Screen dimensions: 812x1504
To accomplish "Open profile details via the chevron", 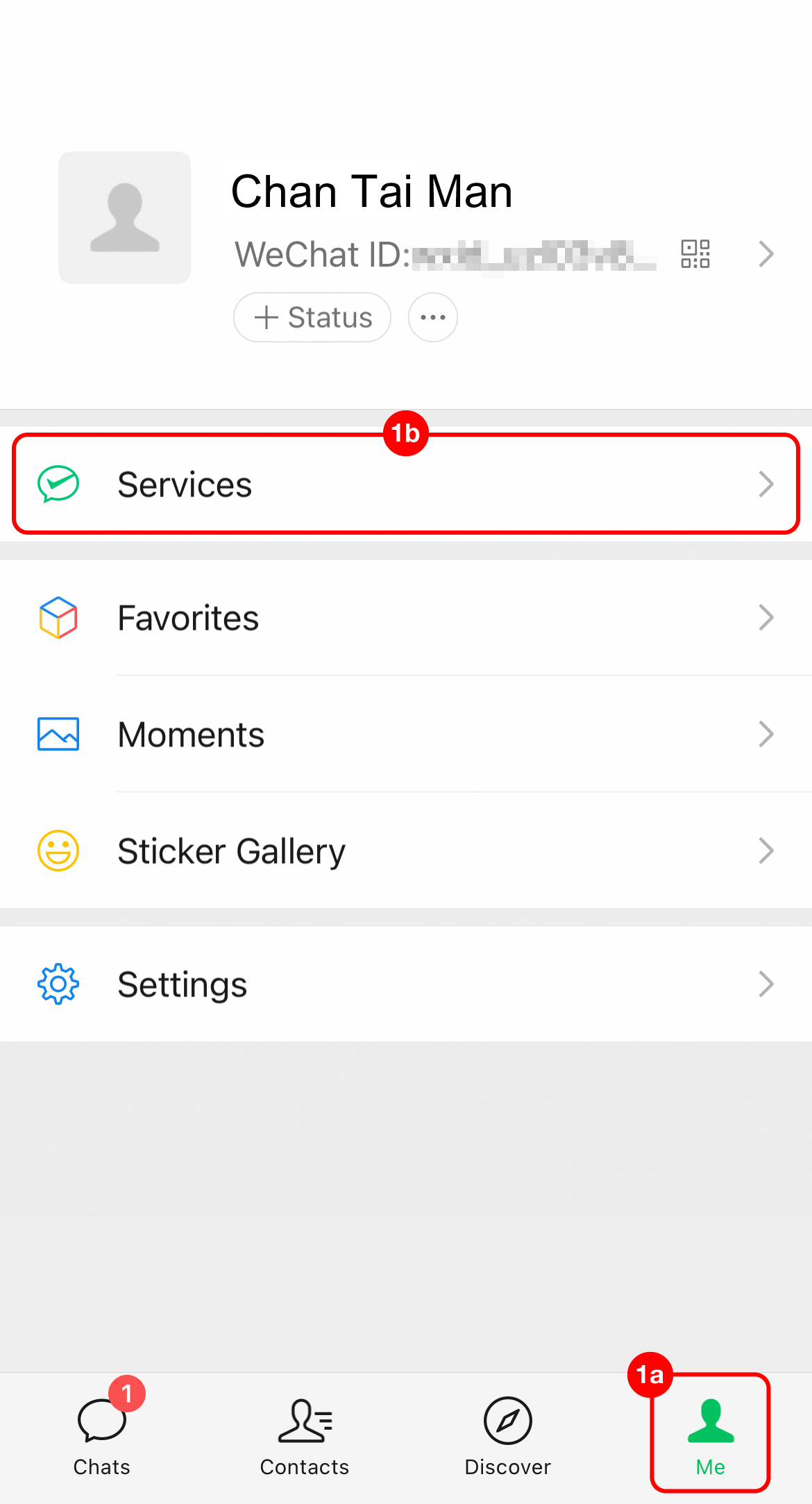I will coord(766,254).
